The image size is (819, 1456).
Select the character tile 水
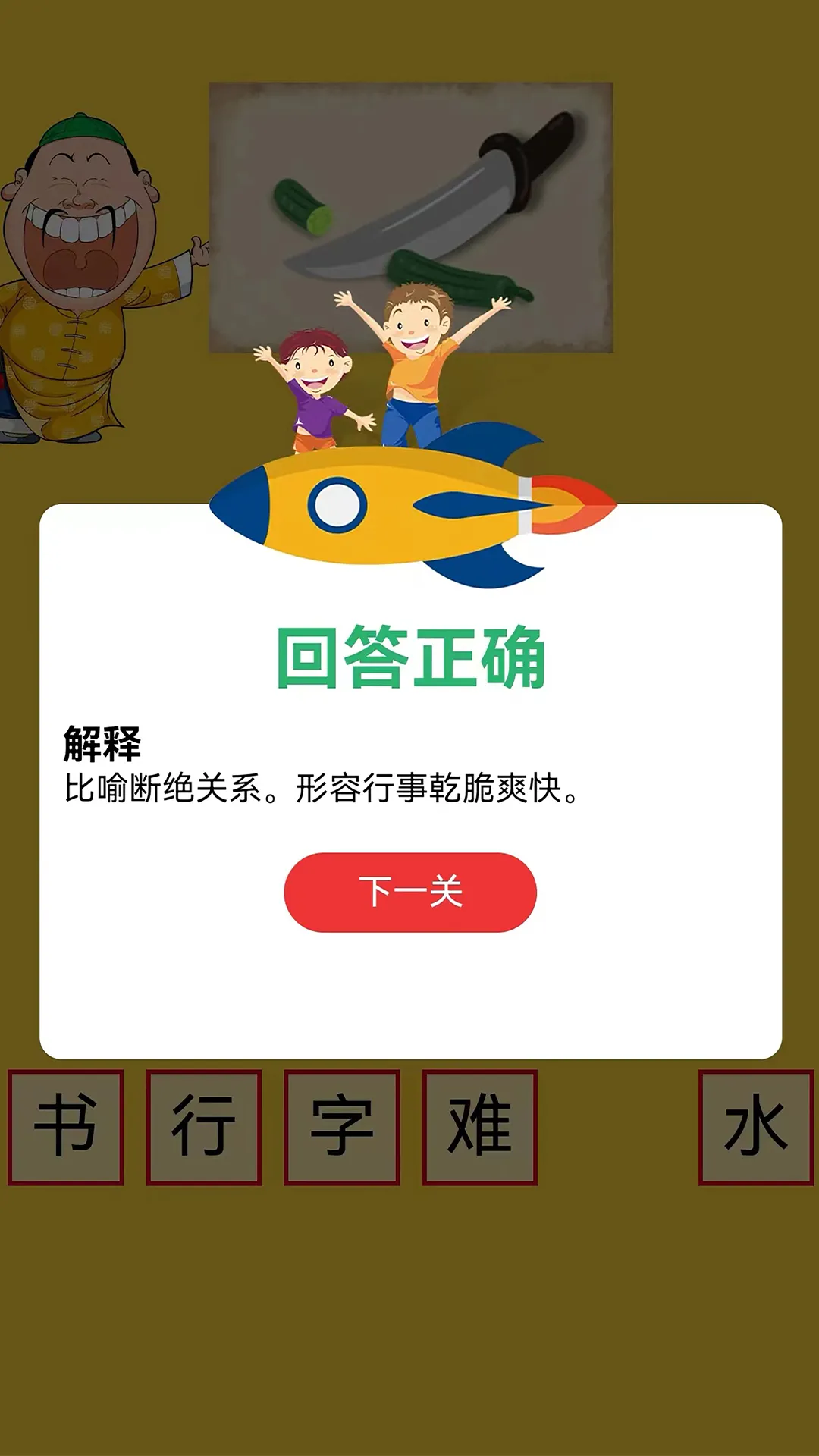[756, 1127]
